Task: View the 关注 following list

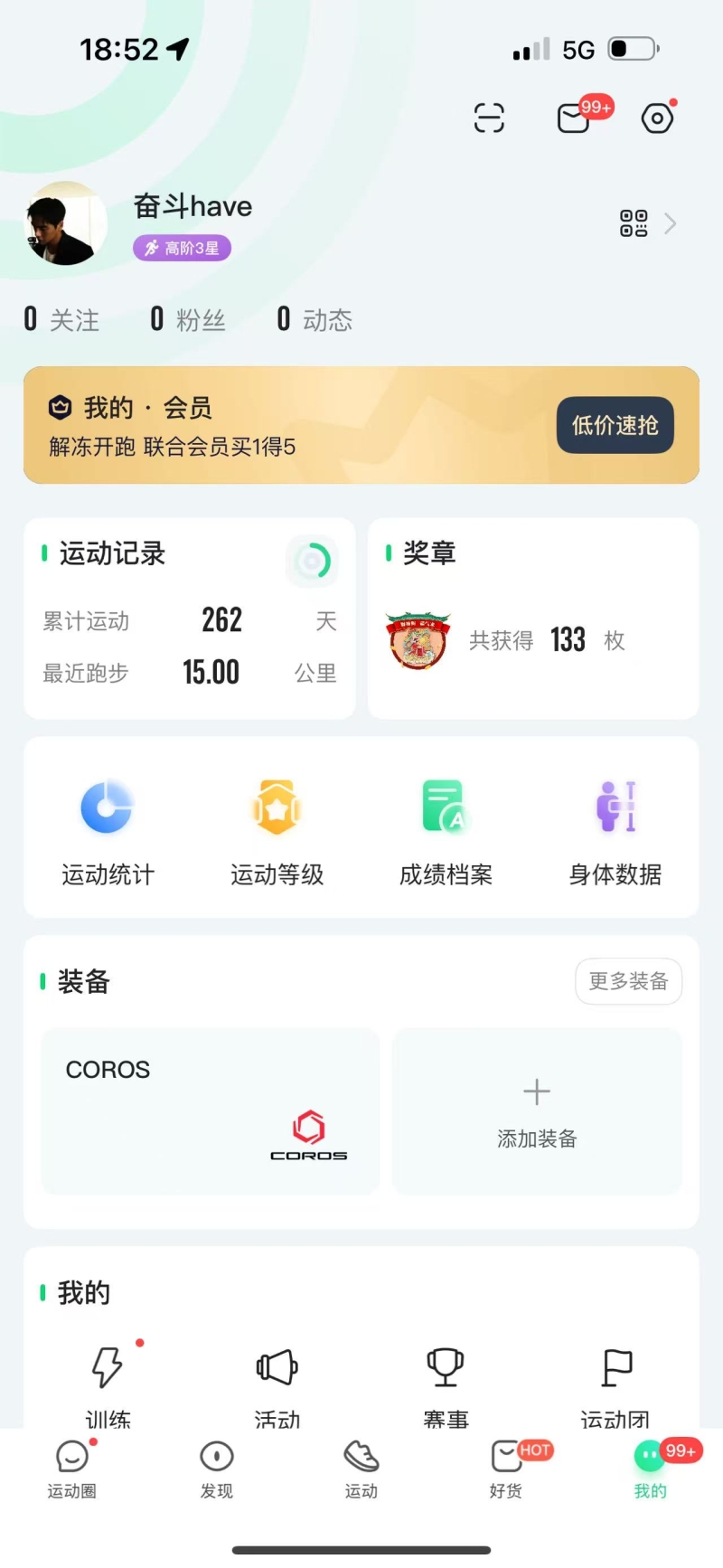Action: point(62,319)
